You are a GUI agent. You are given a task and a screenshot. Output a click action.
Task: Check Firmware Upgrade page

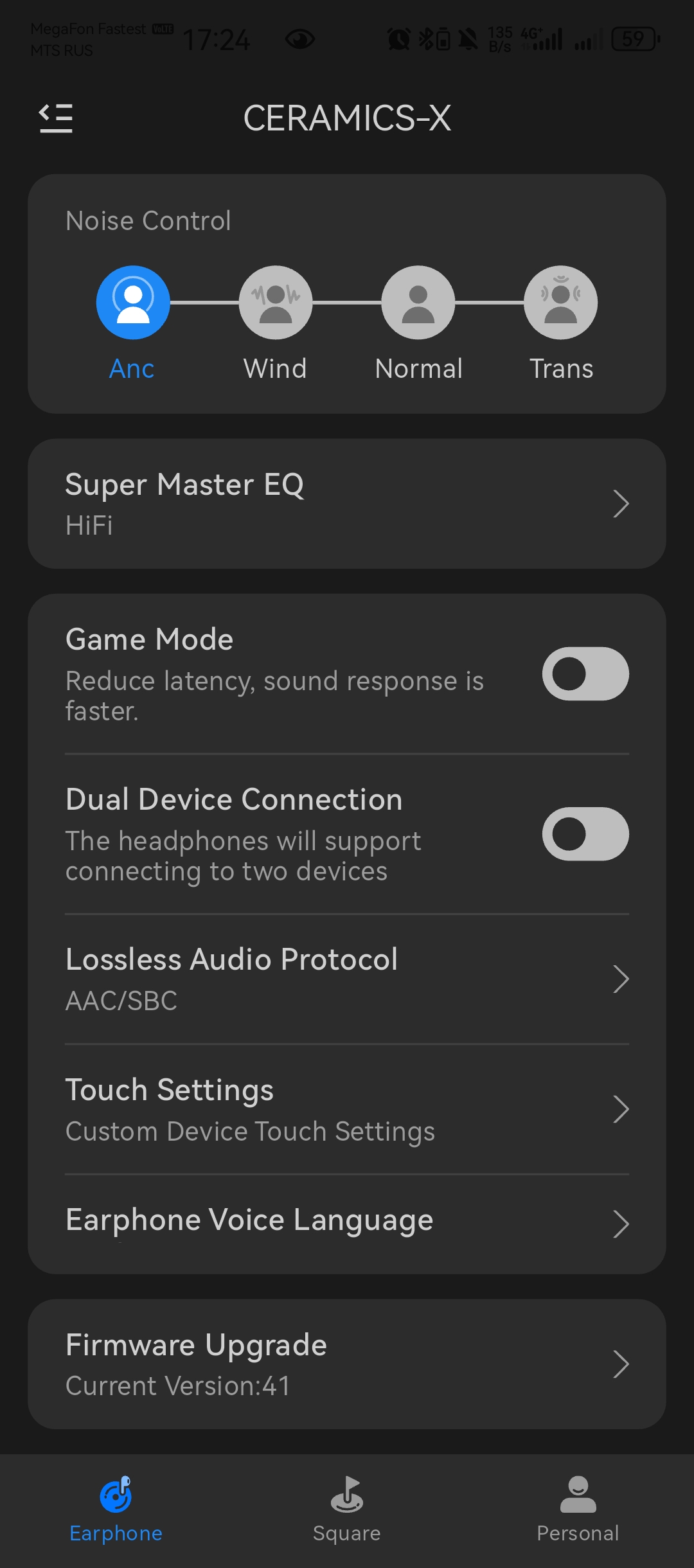(x=347, y=1364)
